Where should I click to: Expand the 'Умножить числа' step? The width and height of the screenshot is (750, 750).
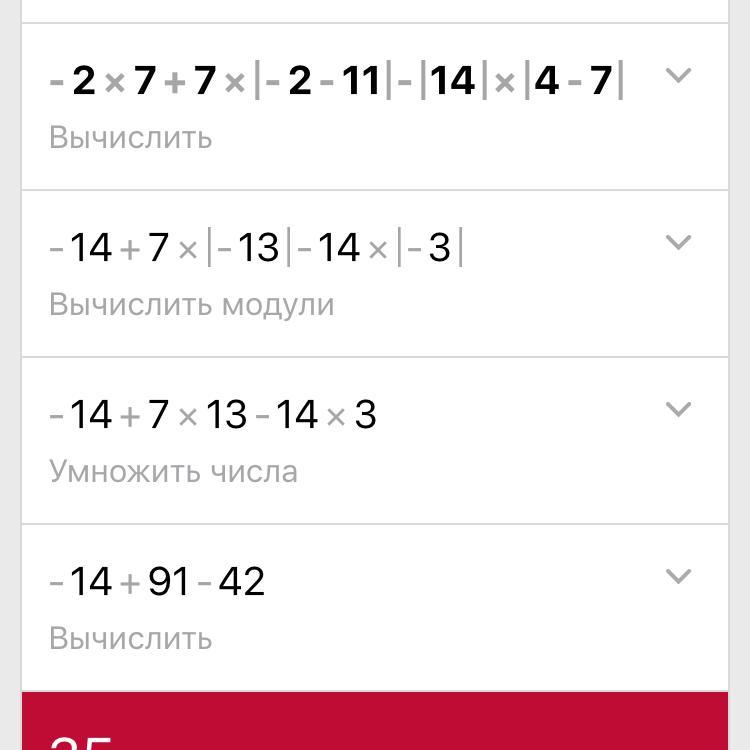tap(678, 410)
